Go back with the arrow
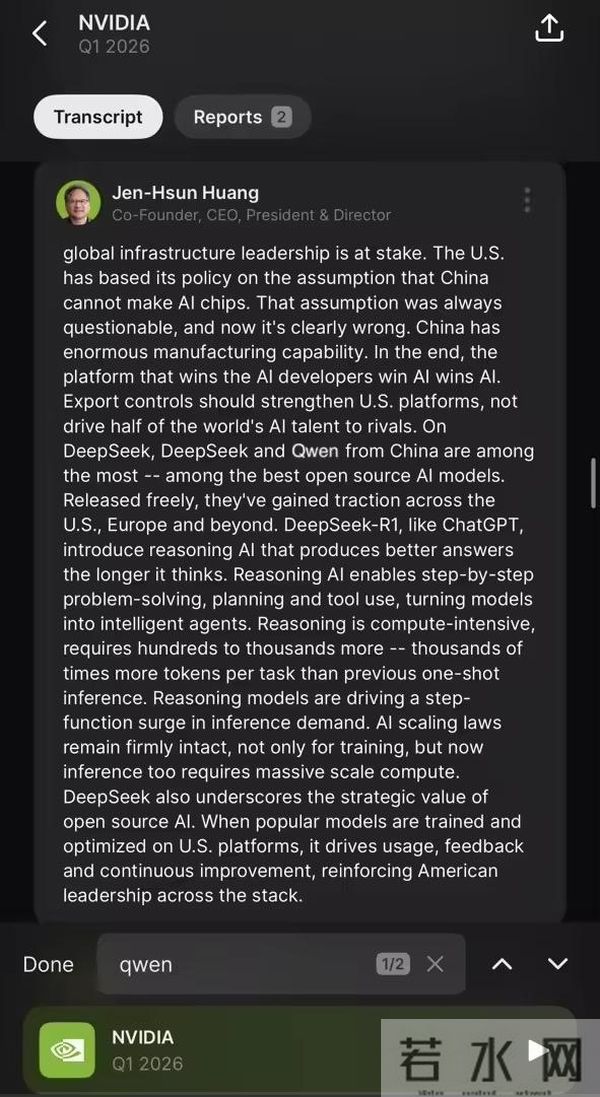This screenshot has width=600, height=1097. click(x=39, y=33)
